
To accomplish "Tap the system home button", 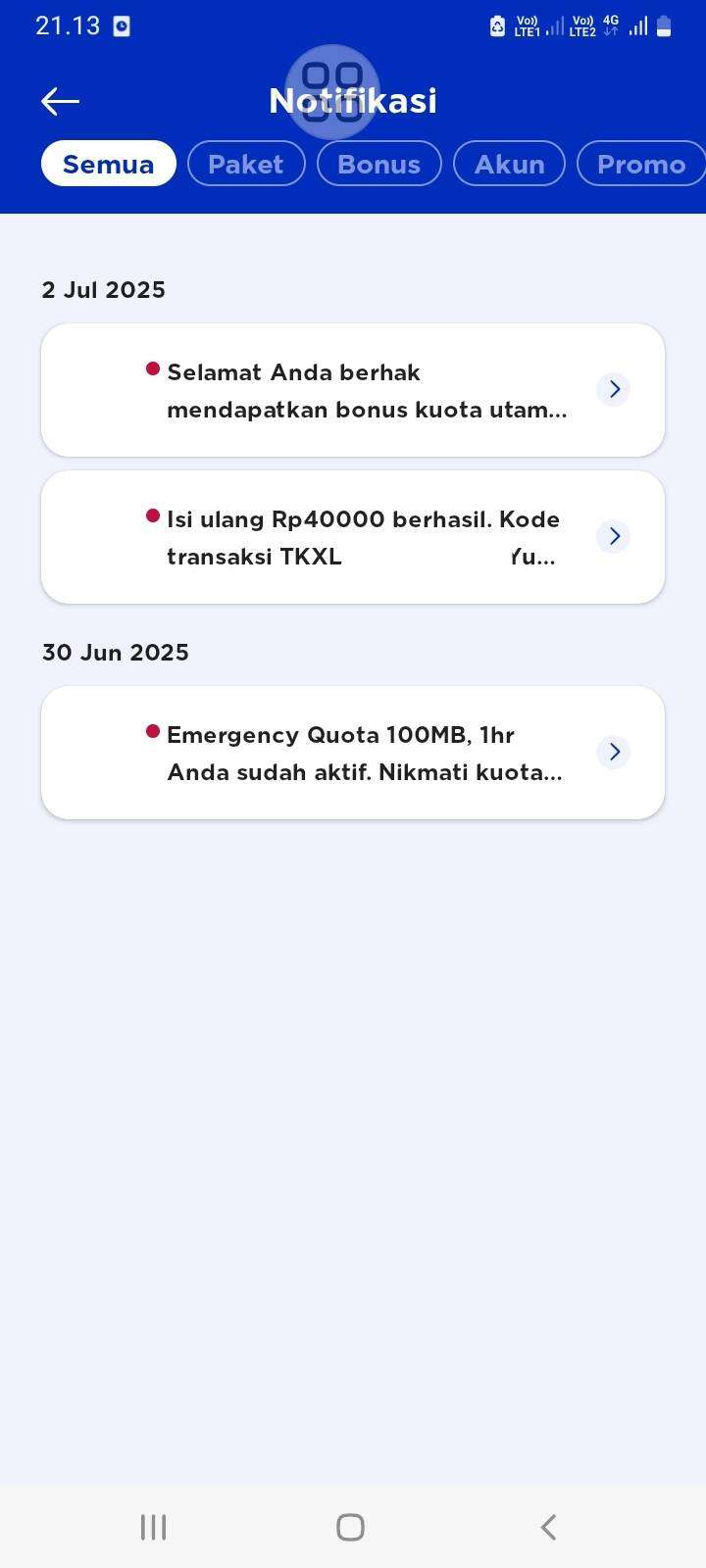I will click(x=351, y=1527).
